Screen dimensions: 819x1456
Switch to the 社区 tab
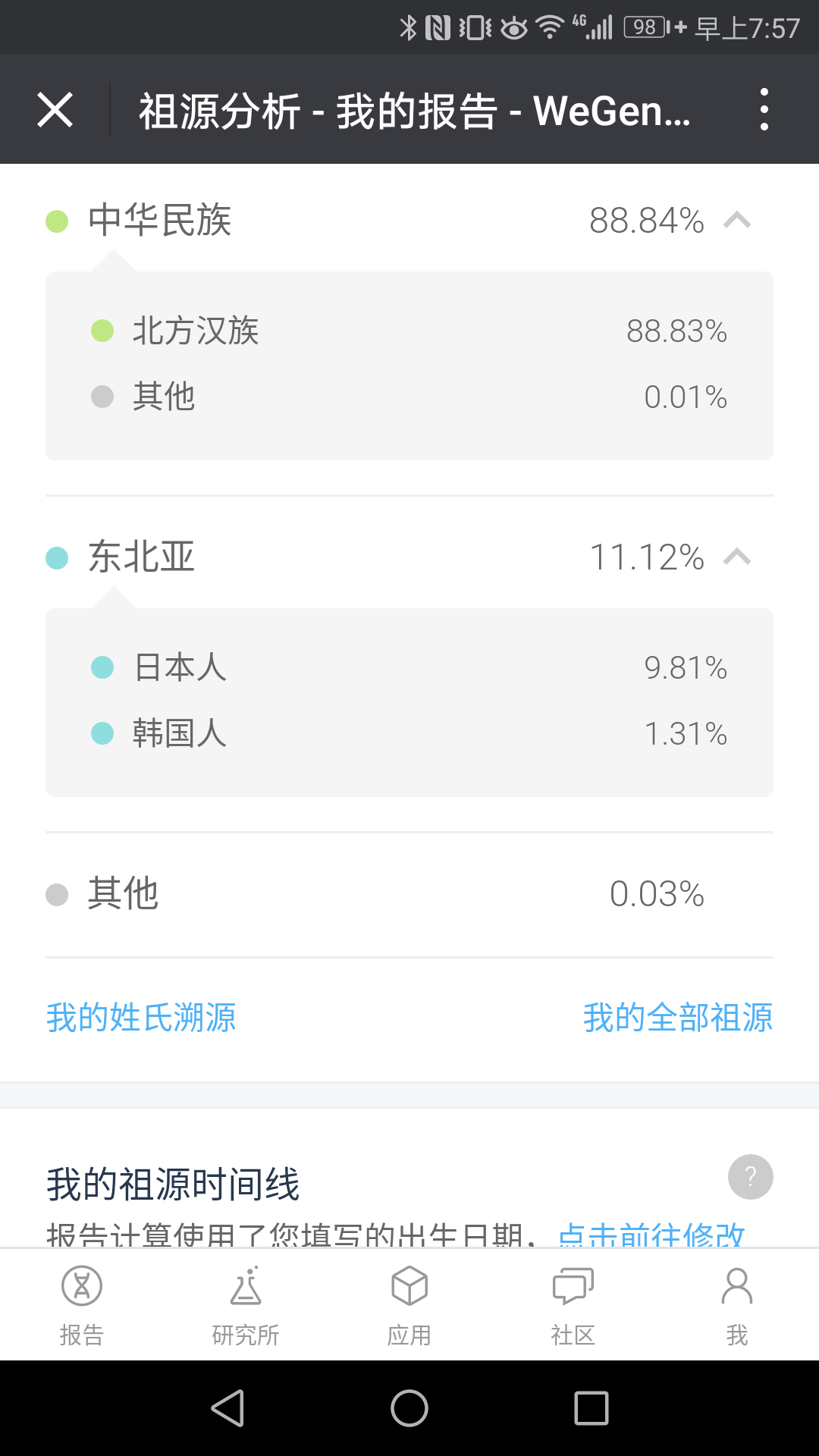(x=573, y=1306)
